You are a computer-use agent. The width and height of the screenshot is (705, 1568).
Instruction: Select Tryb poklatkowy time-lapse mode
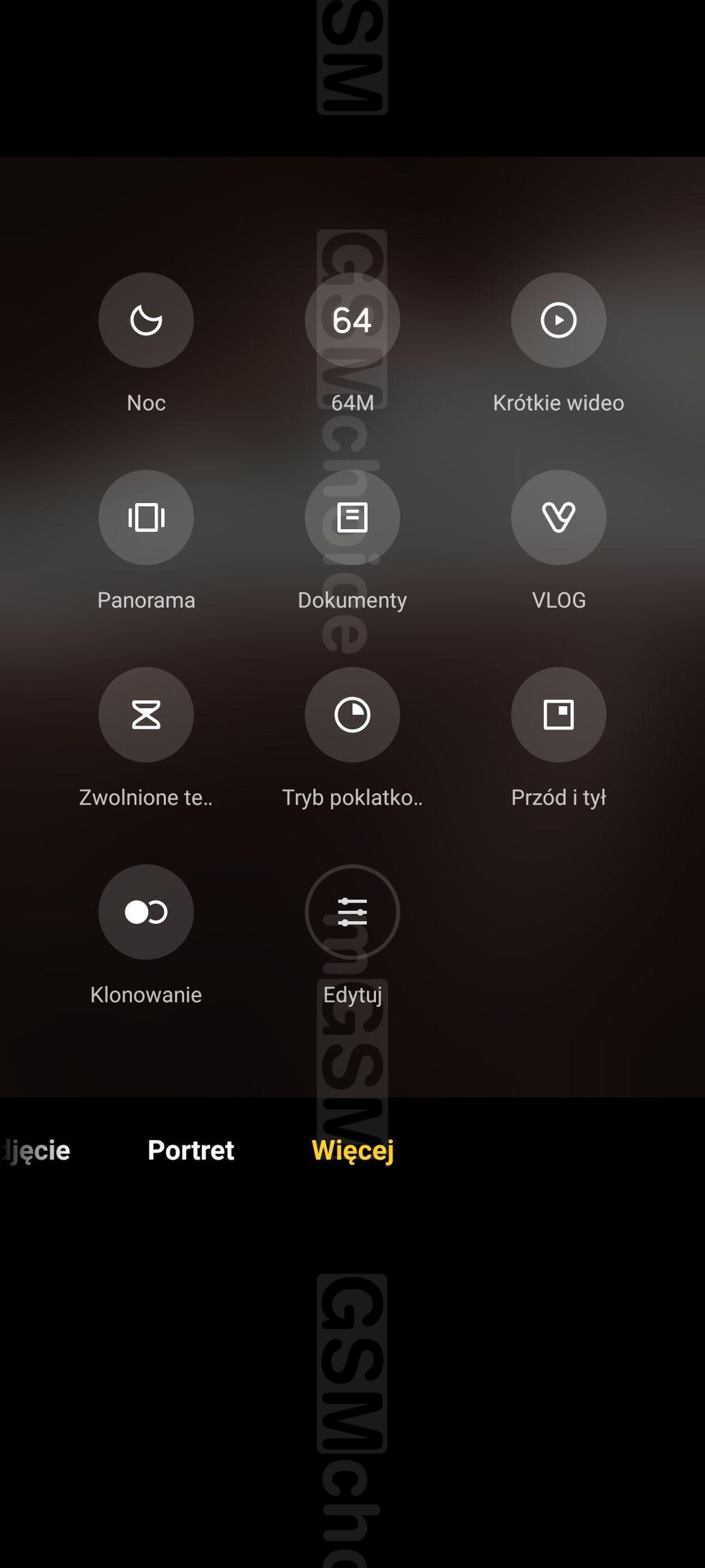pos(352,715)
